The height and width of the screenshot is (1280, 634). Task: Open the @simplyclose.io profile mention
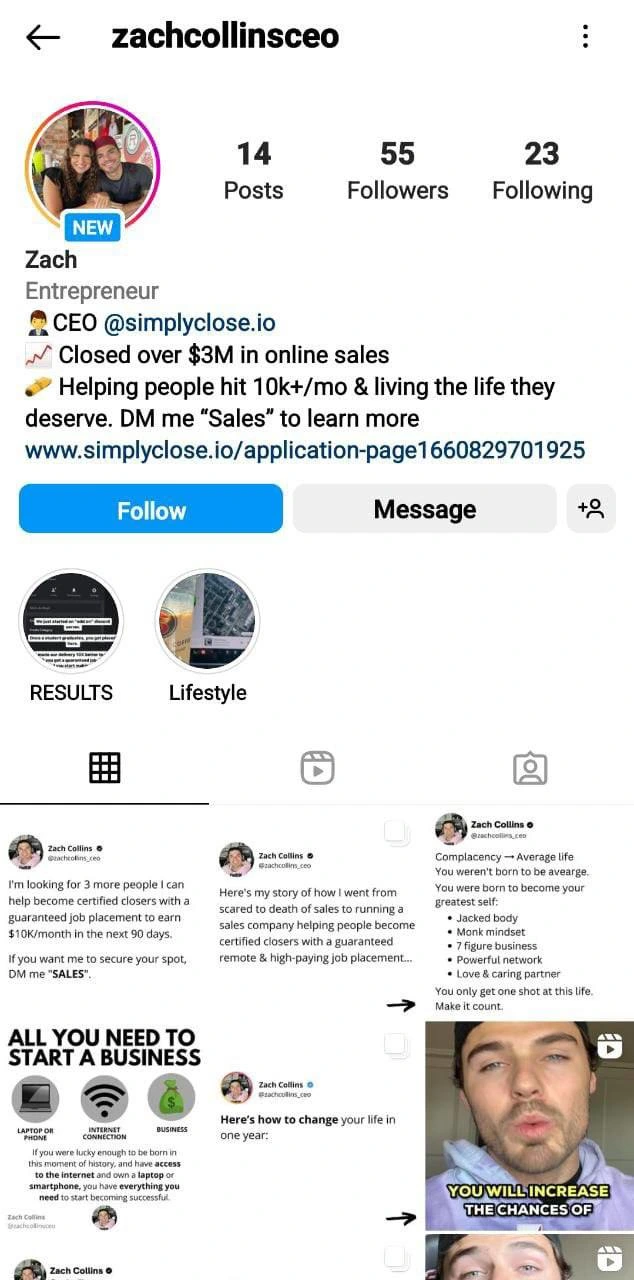pyautogui.click(x=189, y=323)
